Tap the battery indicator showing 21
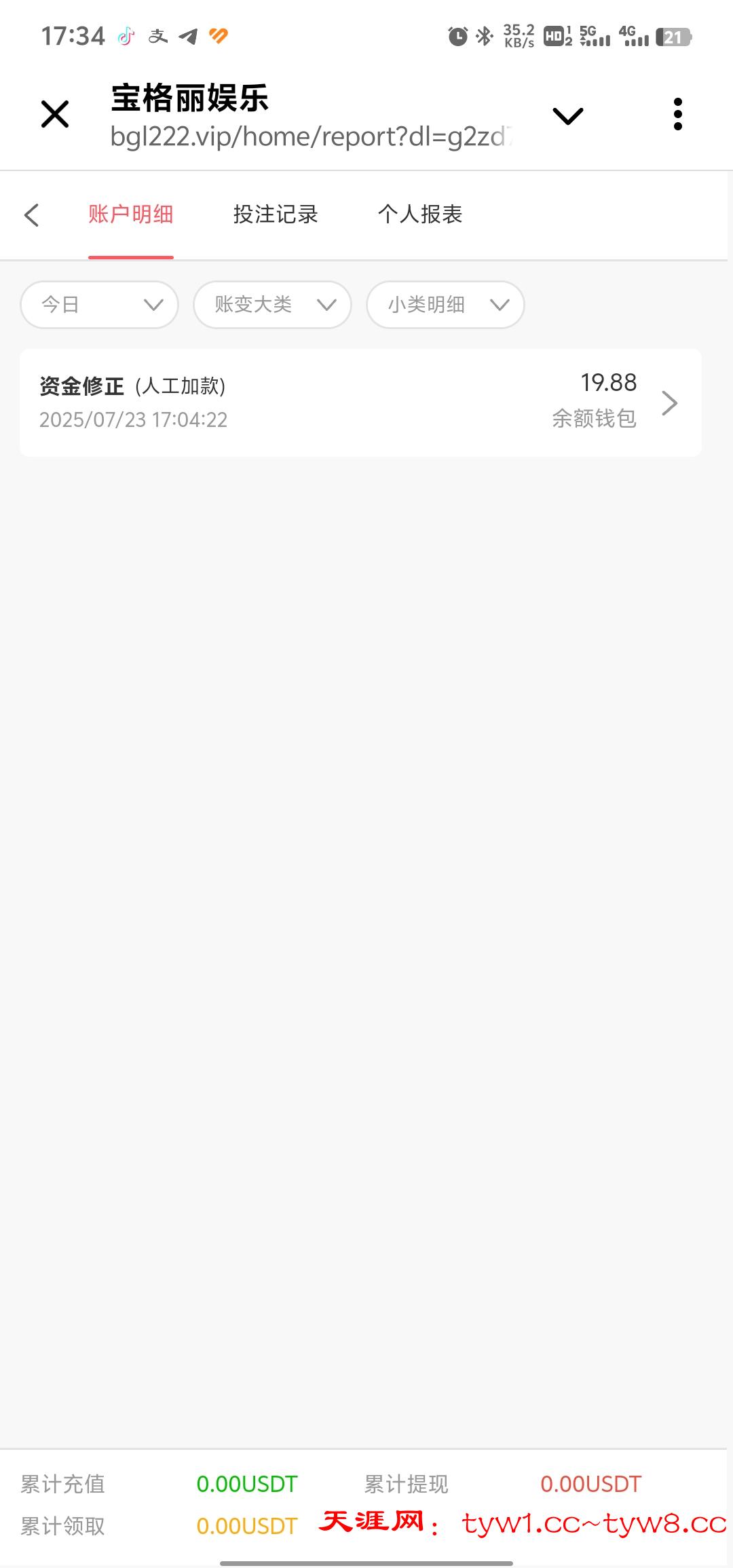This screenshot has width=733, height=1568. [x=672, y=35]
